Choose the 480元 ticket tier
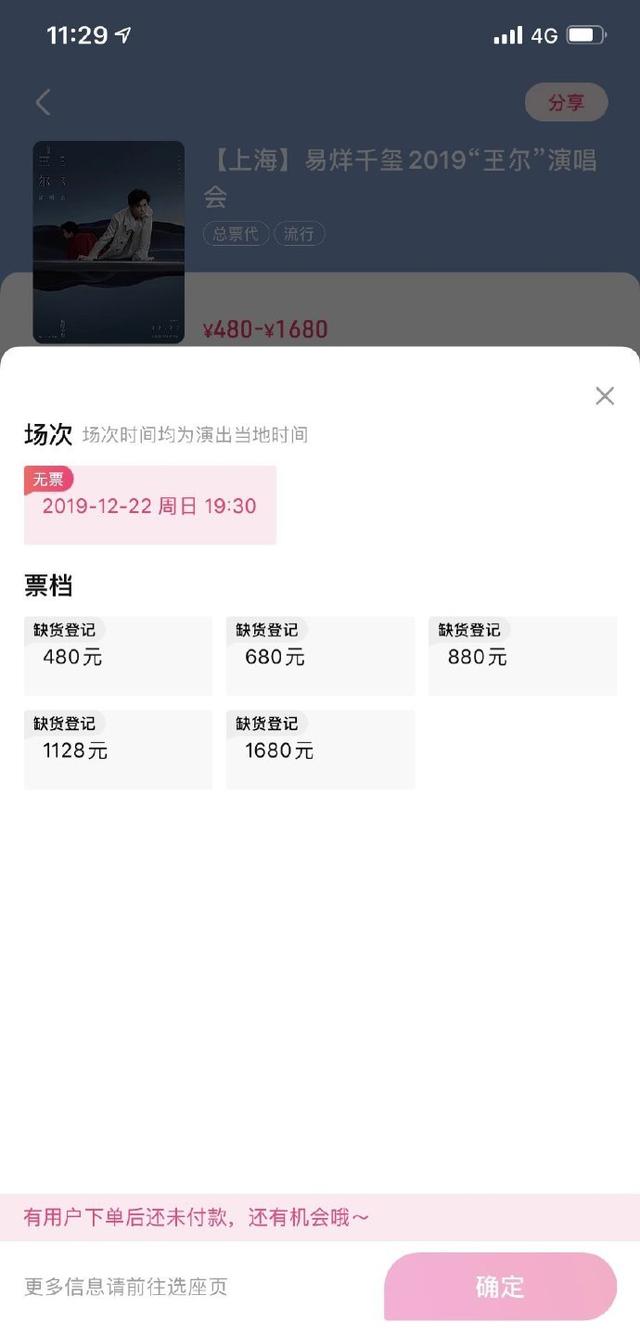 pyautogui.click(x=118, y=656)
